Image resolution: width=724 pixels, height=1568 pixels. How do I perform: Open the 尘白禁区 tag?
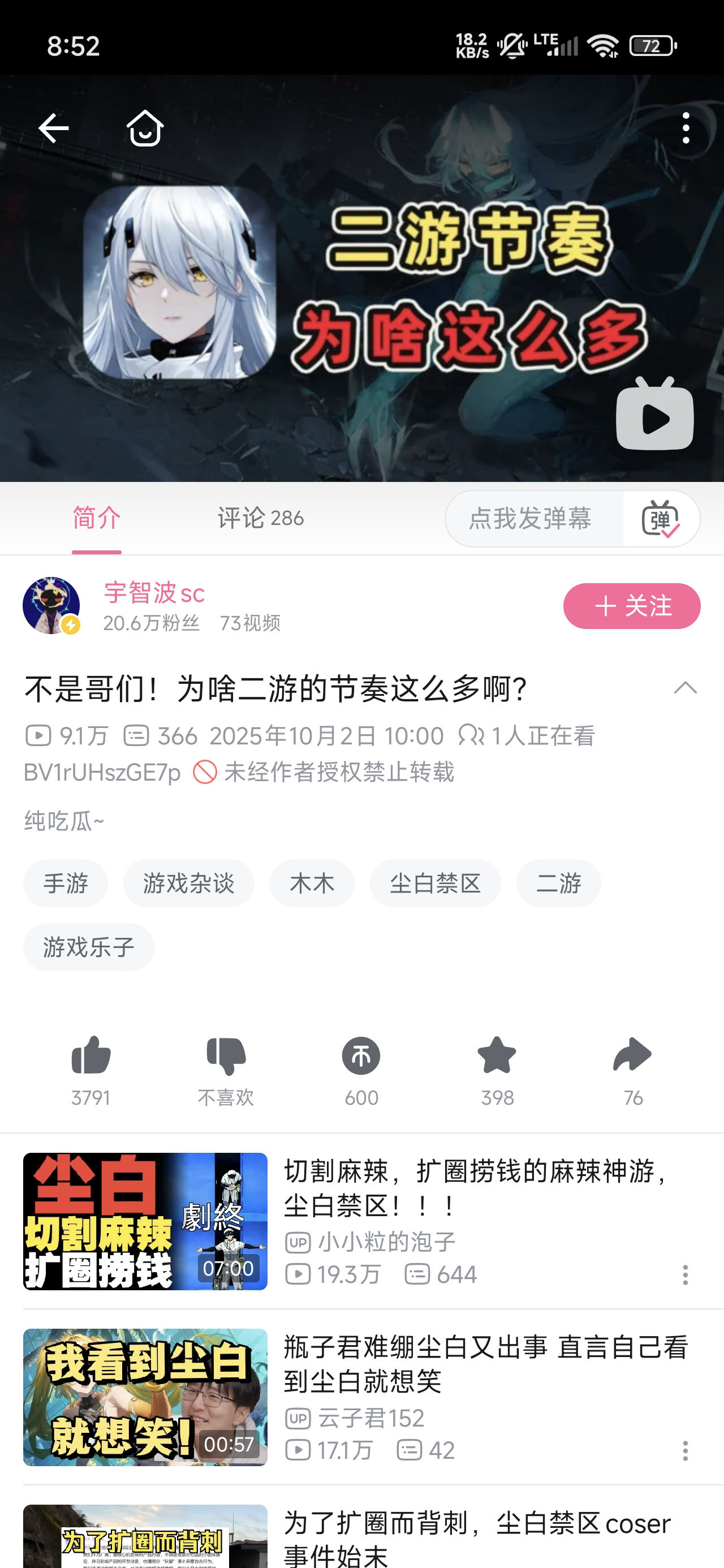[436, 883]
